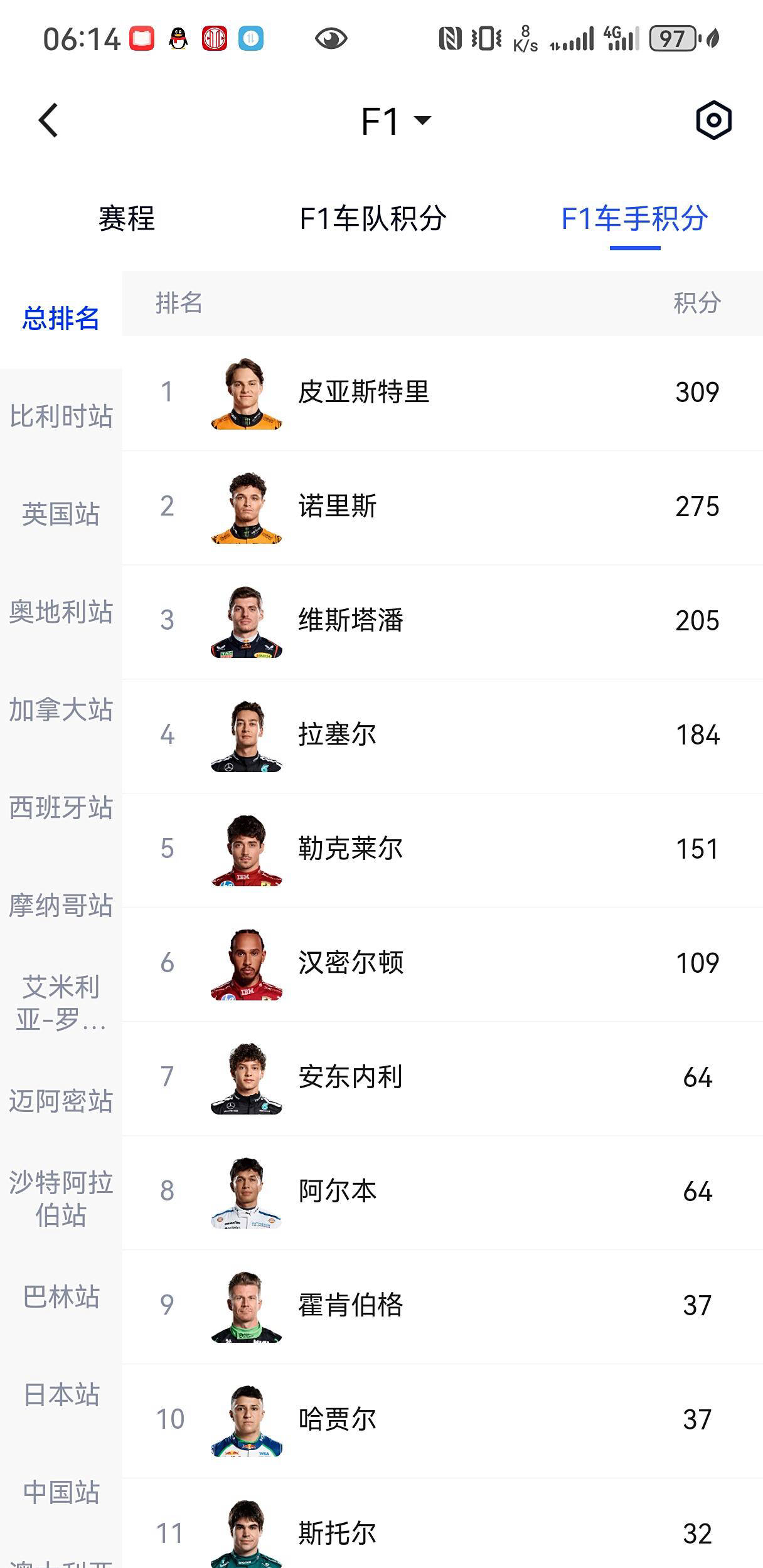Go back using the top-left arrow

click(48, 120)
